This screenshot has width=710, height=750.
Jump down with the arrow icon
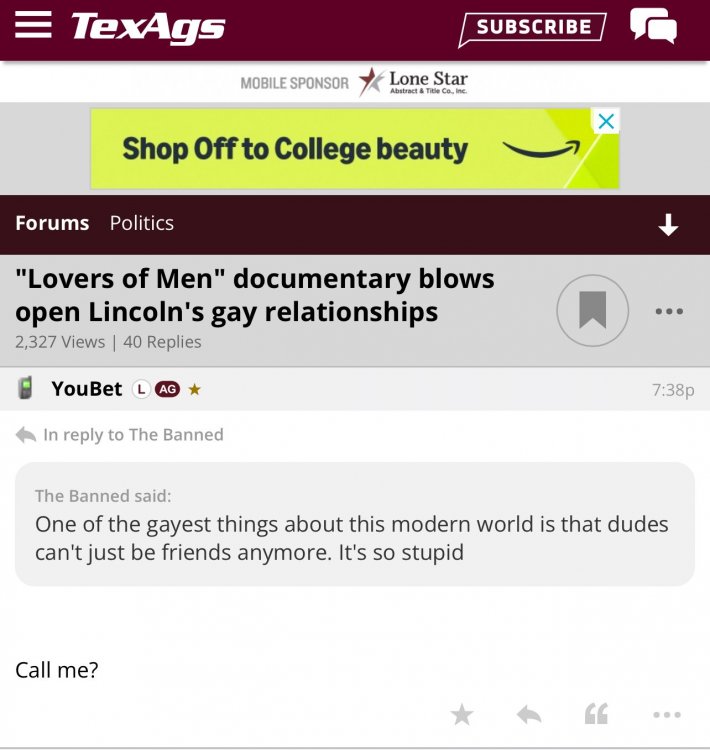(x=668, y=226)
